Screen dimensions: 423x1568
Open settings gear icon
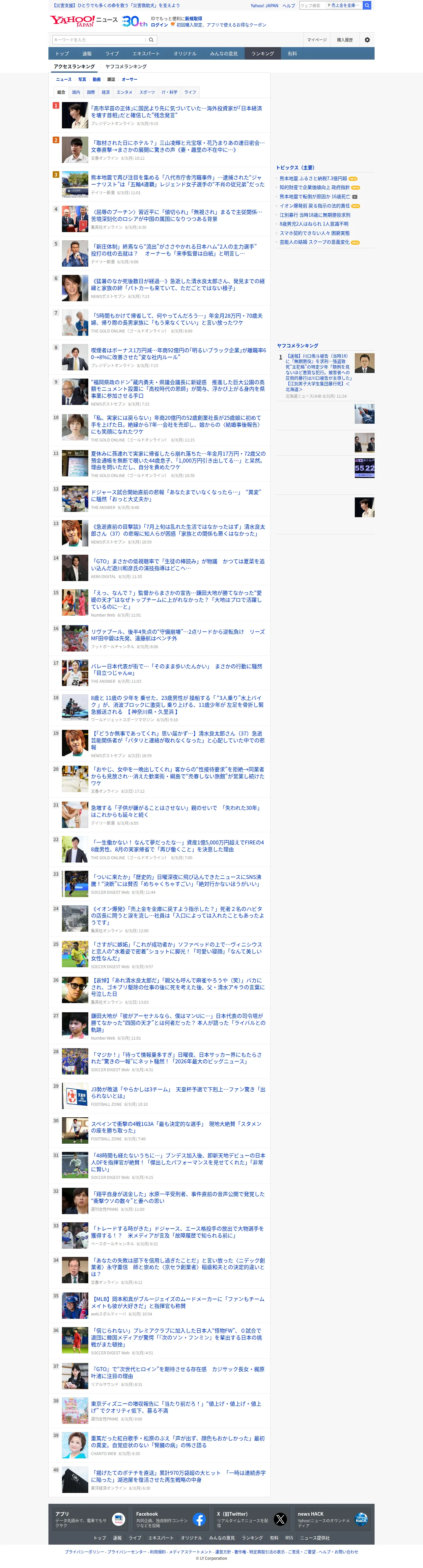click(x=367, y=40)
